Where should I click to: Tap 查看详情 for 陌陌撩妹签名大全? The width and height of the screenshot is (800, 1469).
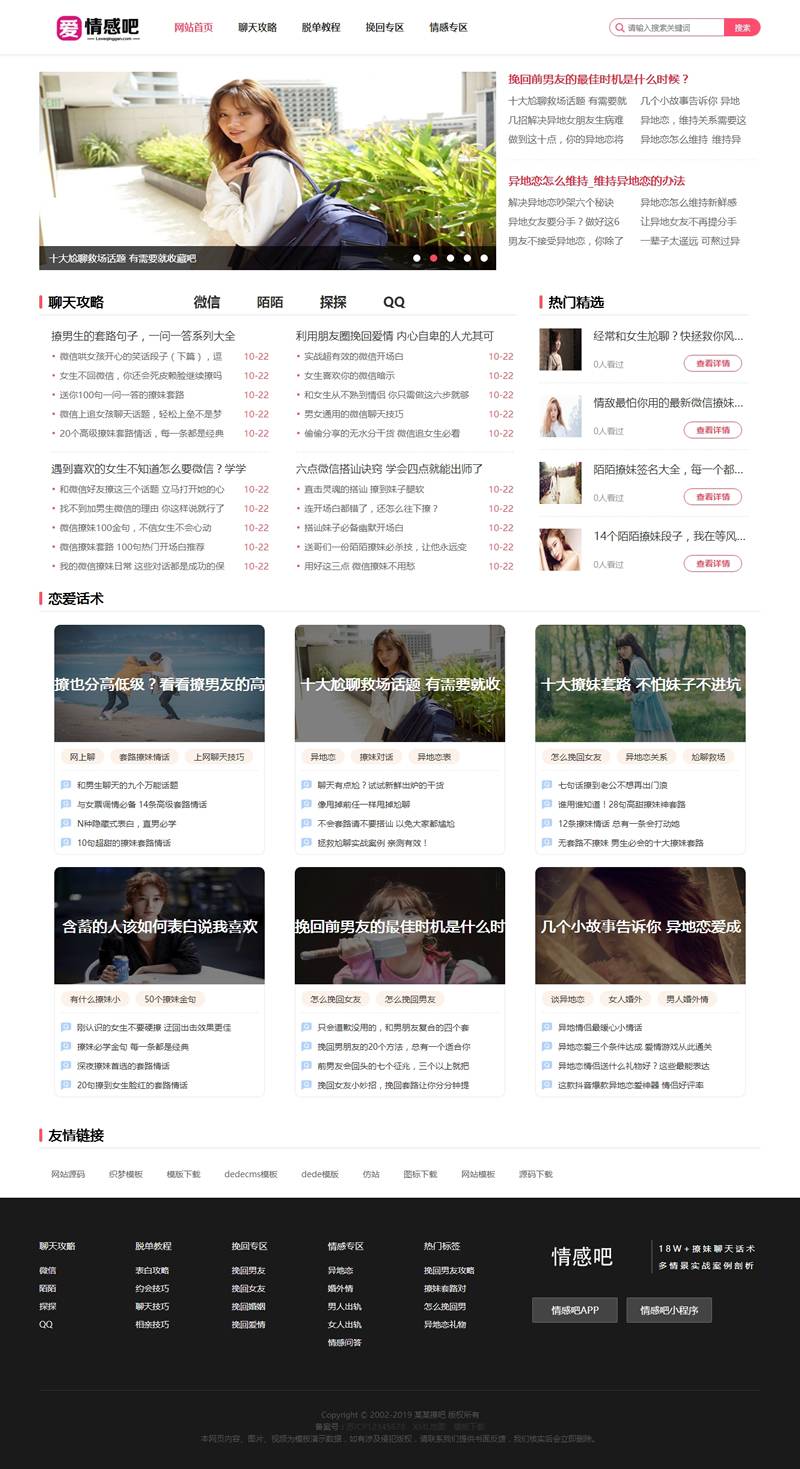[713, 497]
